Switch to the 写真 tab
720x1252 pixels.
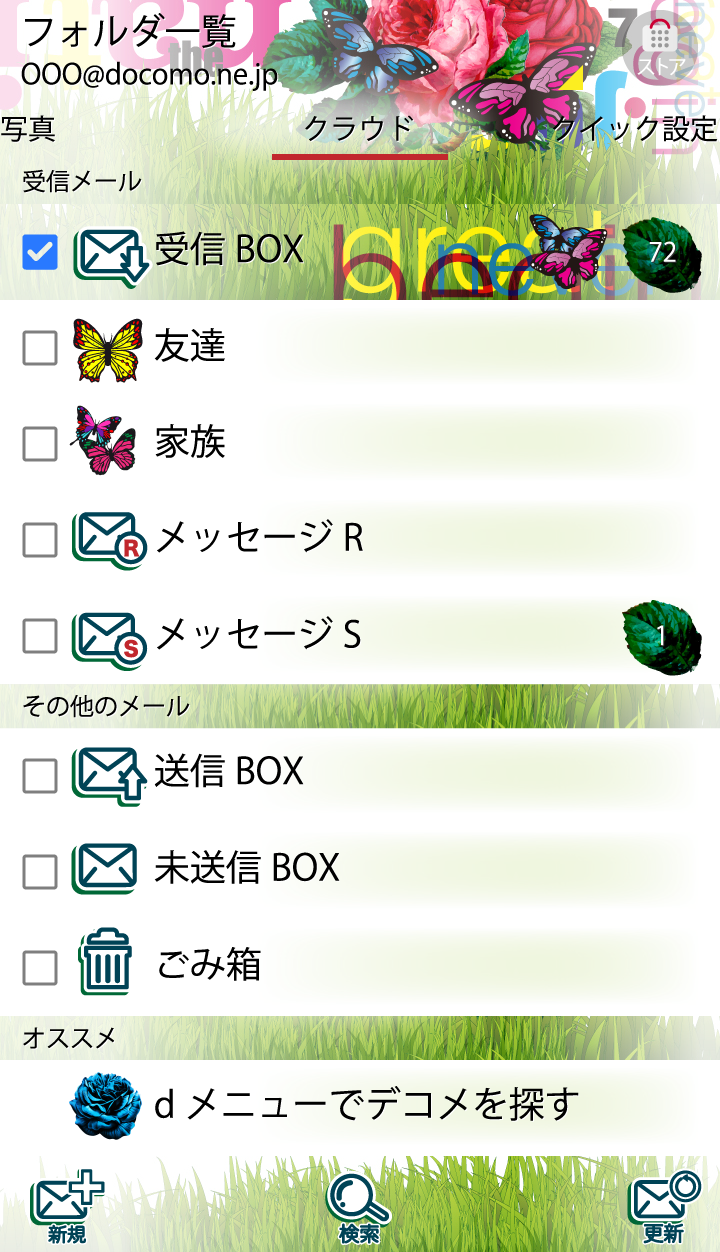[28, 128]
